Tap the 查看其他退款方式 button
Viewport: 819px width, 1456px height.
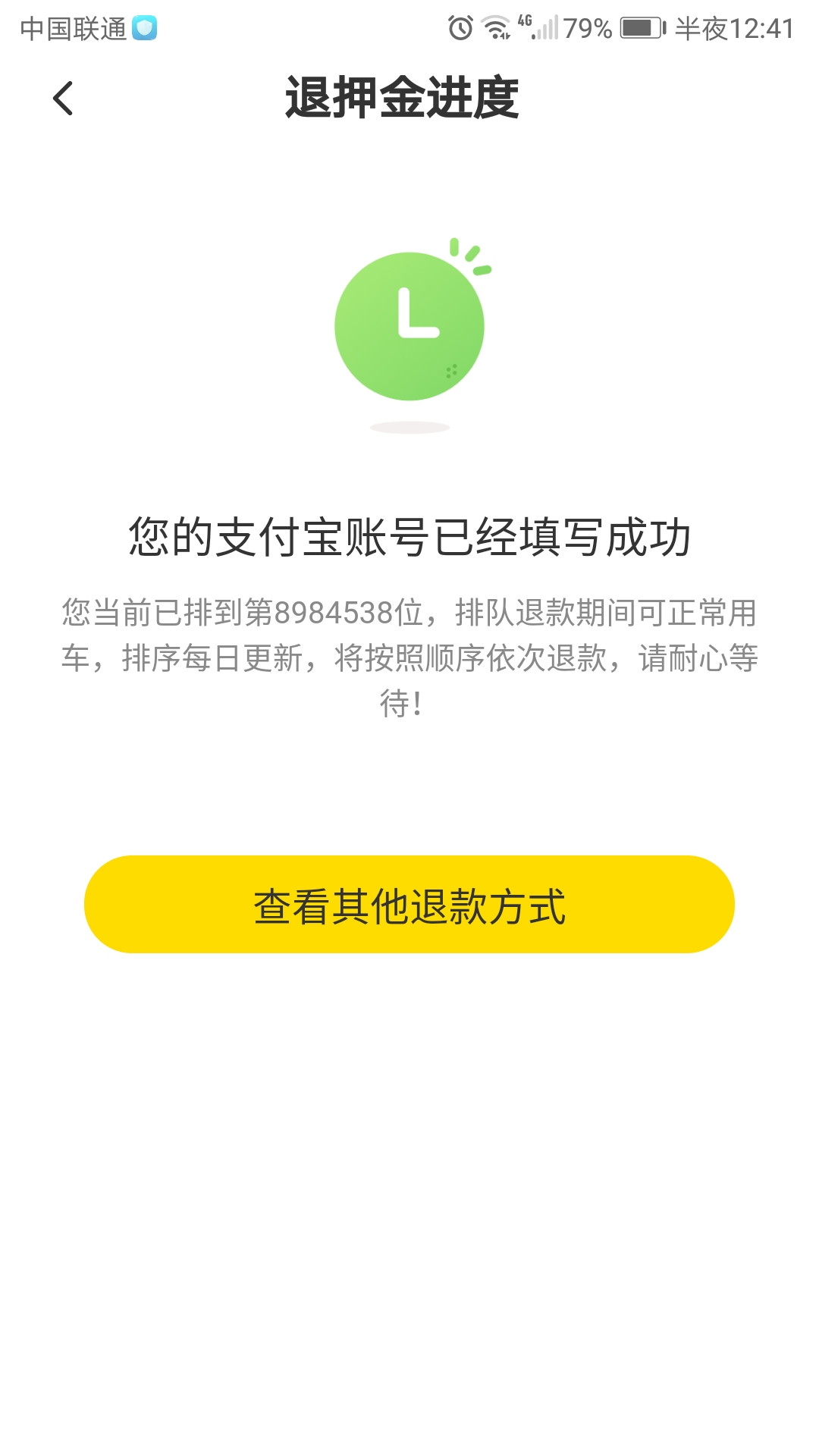point(409,905)
